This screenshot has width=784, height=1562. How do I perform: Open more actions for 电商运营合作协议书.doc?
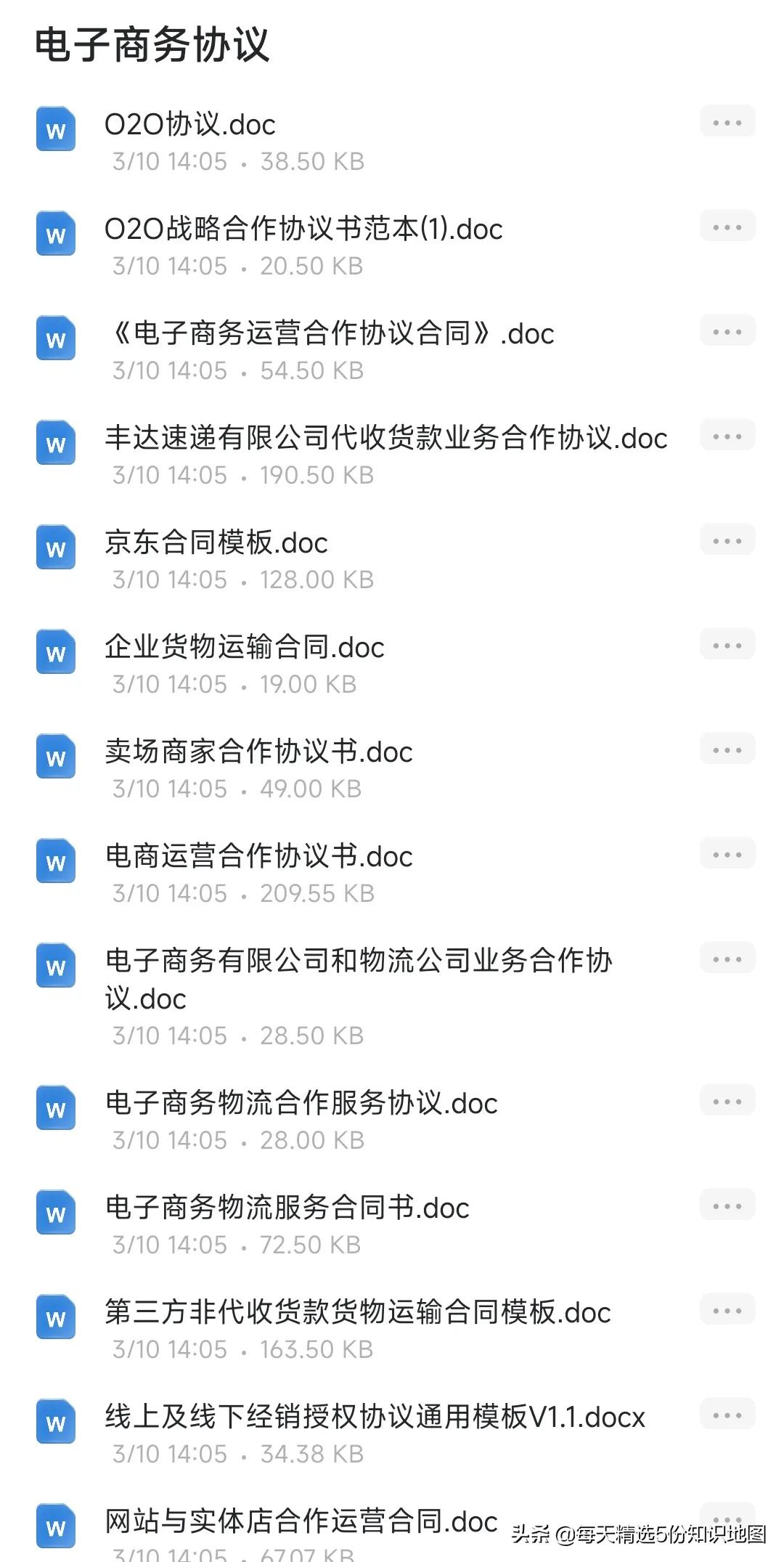click(727, 854)
